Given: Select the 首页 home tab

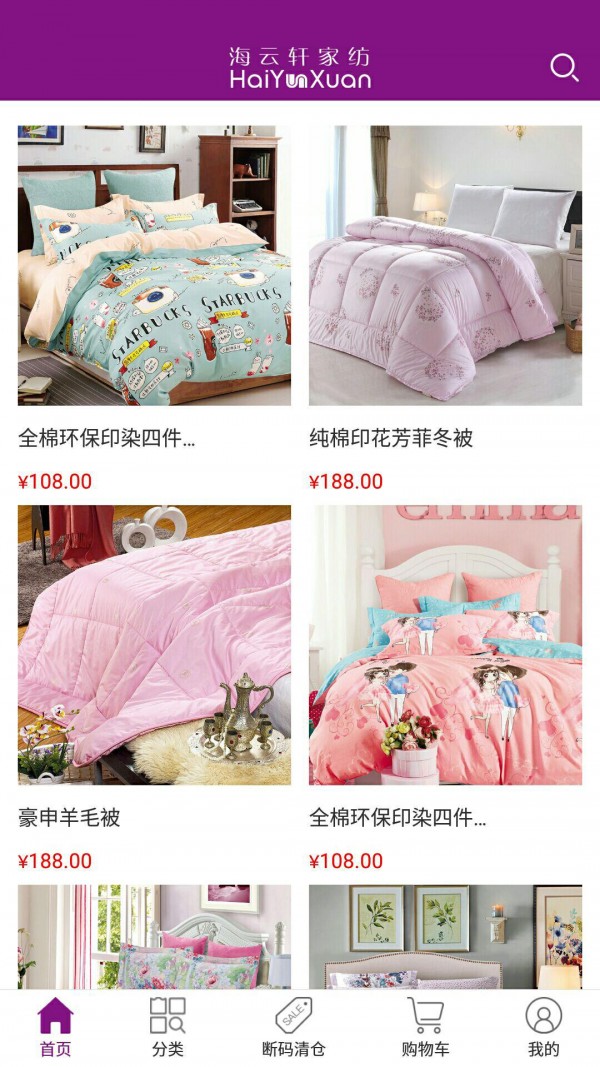Looking at the screenshot, I should 56,1026.
